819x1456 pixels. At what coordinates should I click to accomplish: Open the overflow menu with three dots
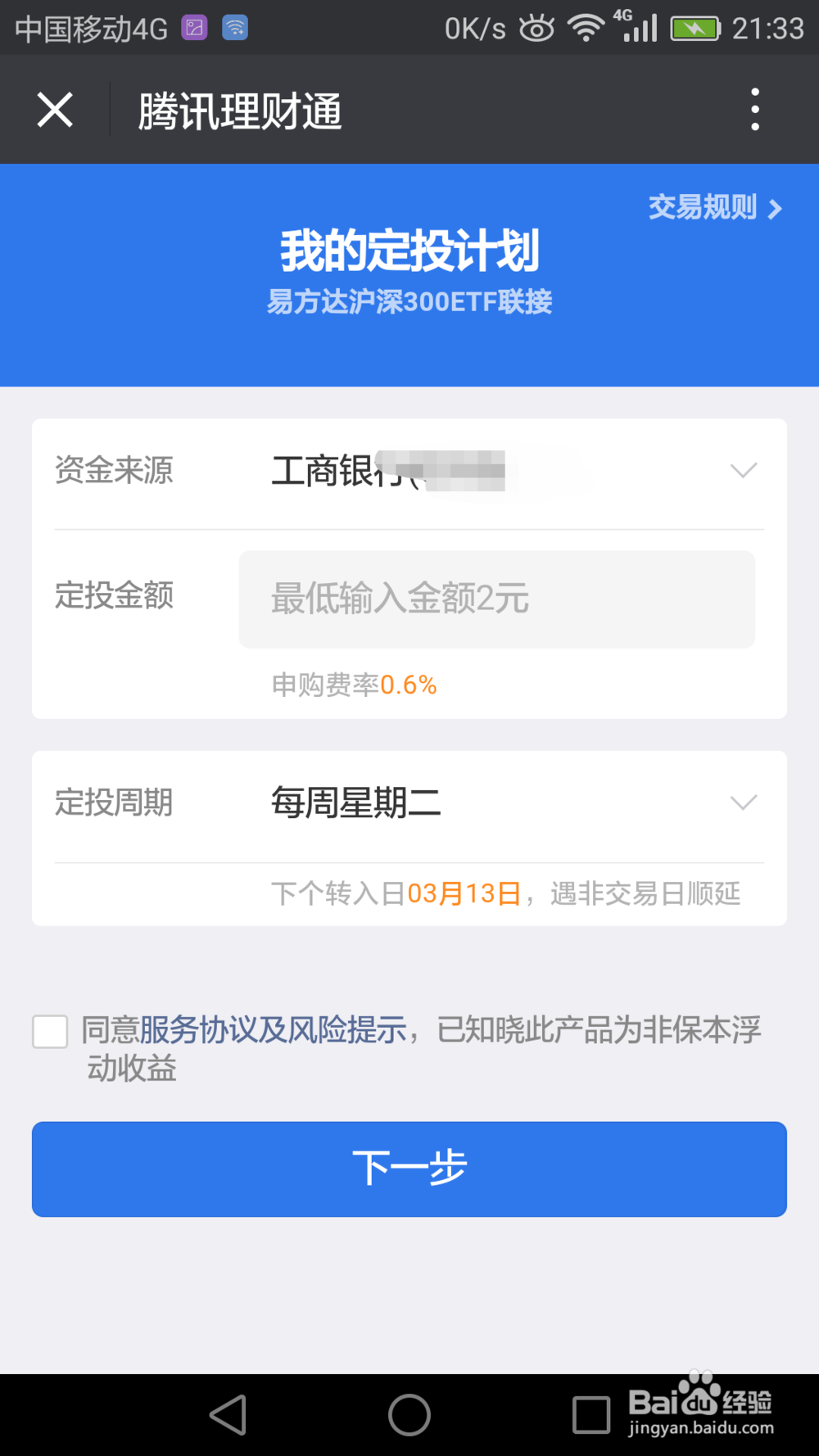pyautogui.click(x=753, y=109)
